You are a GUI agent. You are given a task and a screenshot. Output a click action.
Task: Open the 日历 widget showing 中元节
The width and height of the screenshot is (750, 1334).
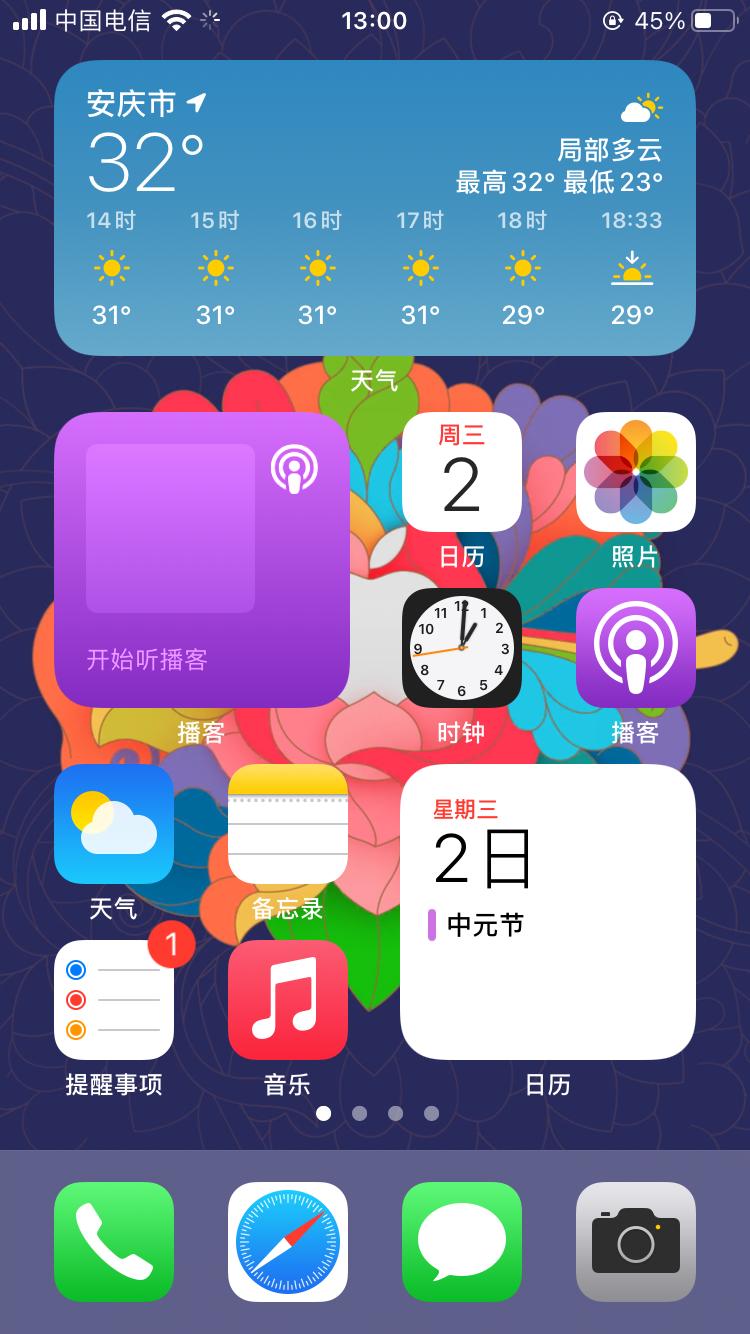coord(548,912)
